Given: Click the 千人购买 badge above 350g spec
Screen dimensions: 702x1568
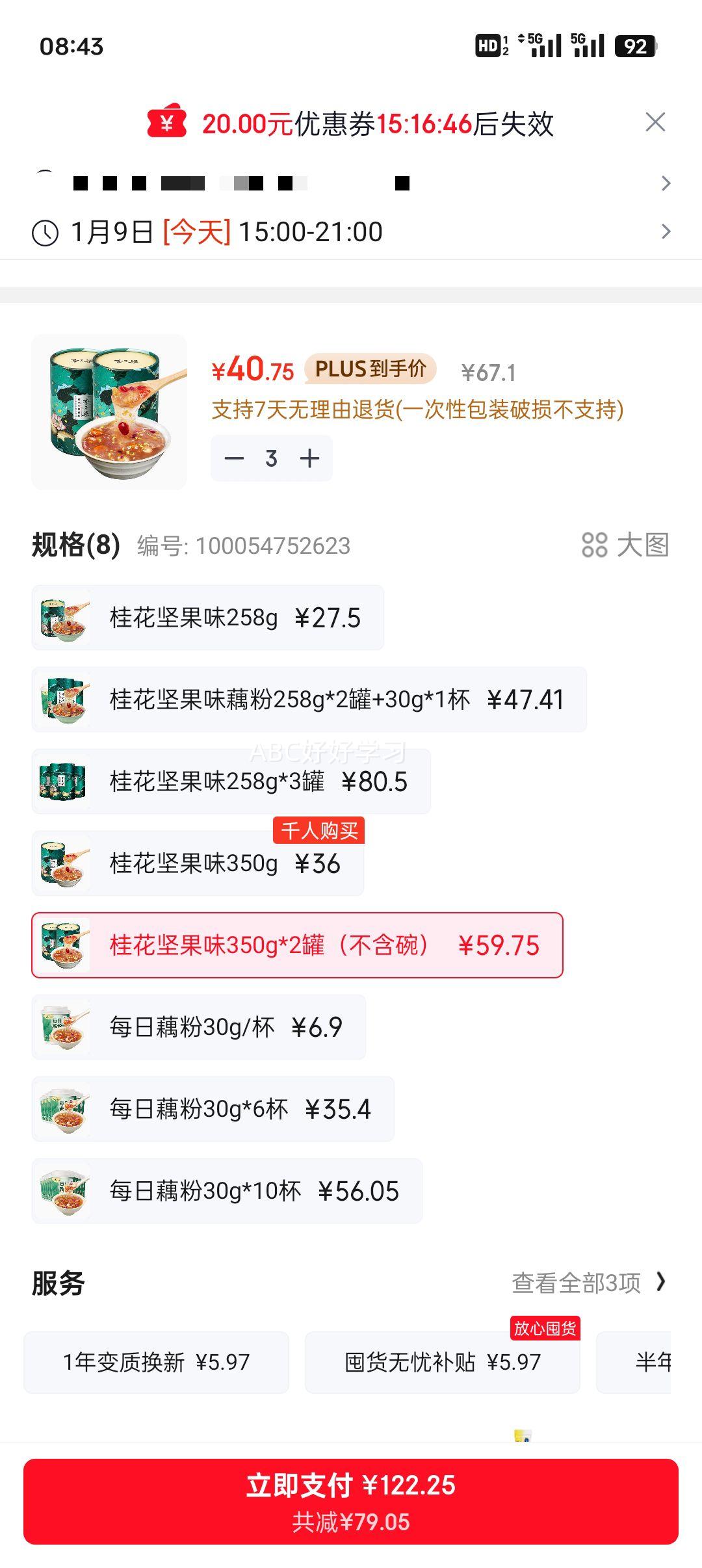Looking at the screenshot, I should coord(319,832).
